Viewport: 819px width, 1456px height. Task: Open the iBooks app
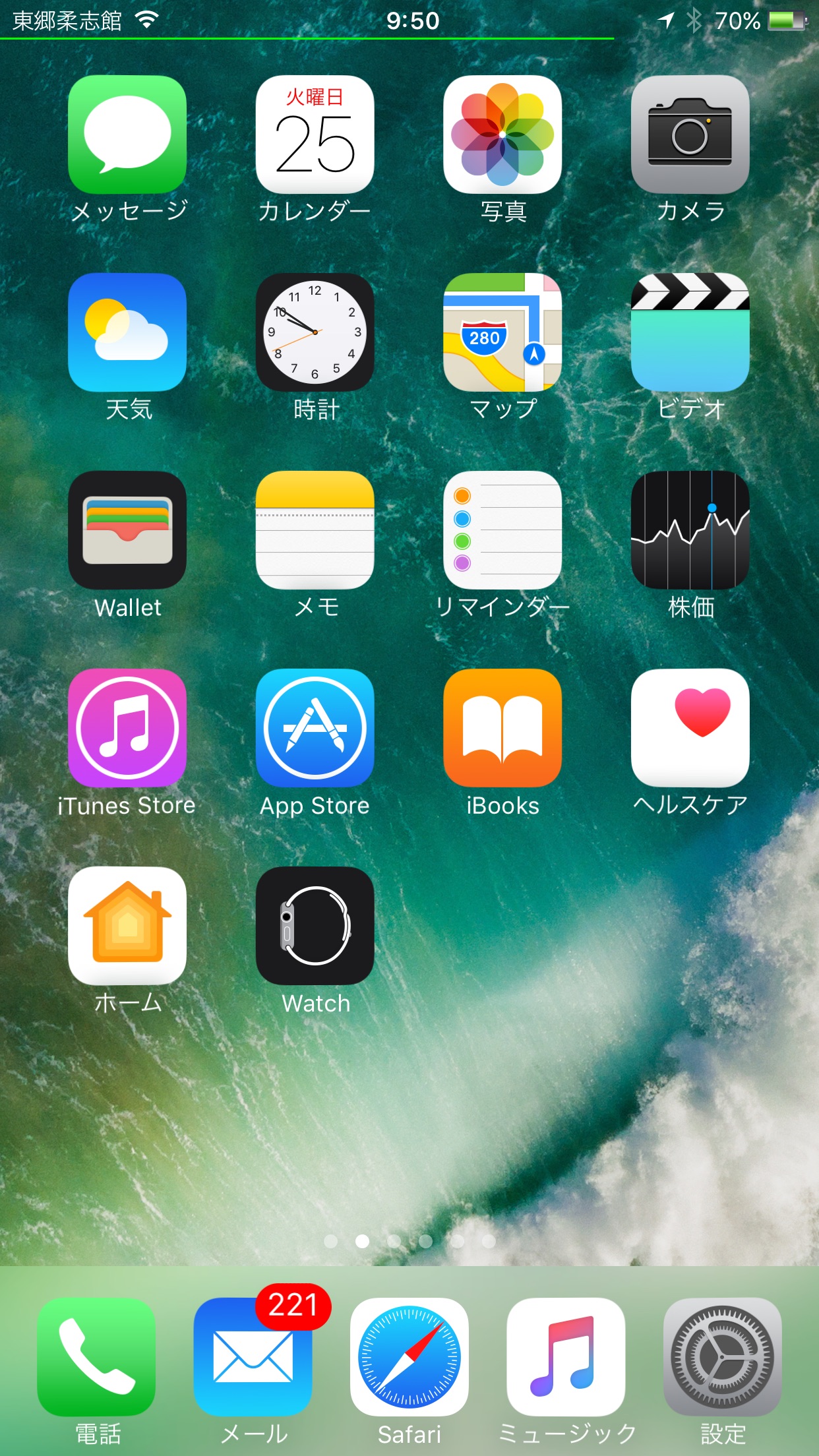(x=502, y=728)
